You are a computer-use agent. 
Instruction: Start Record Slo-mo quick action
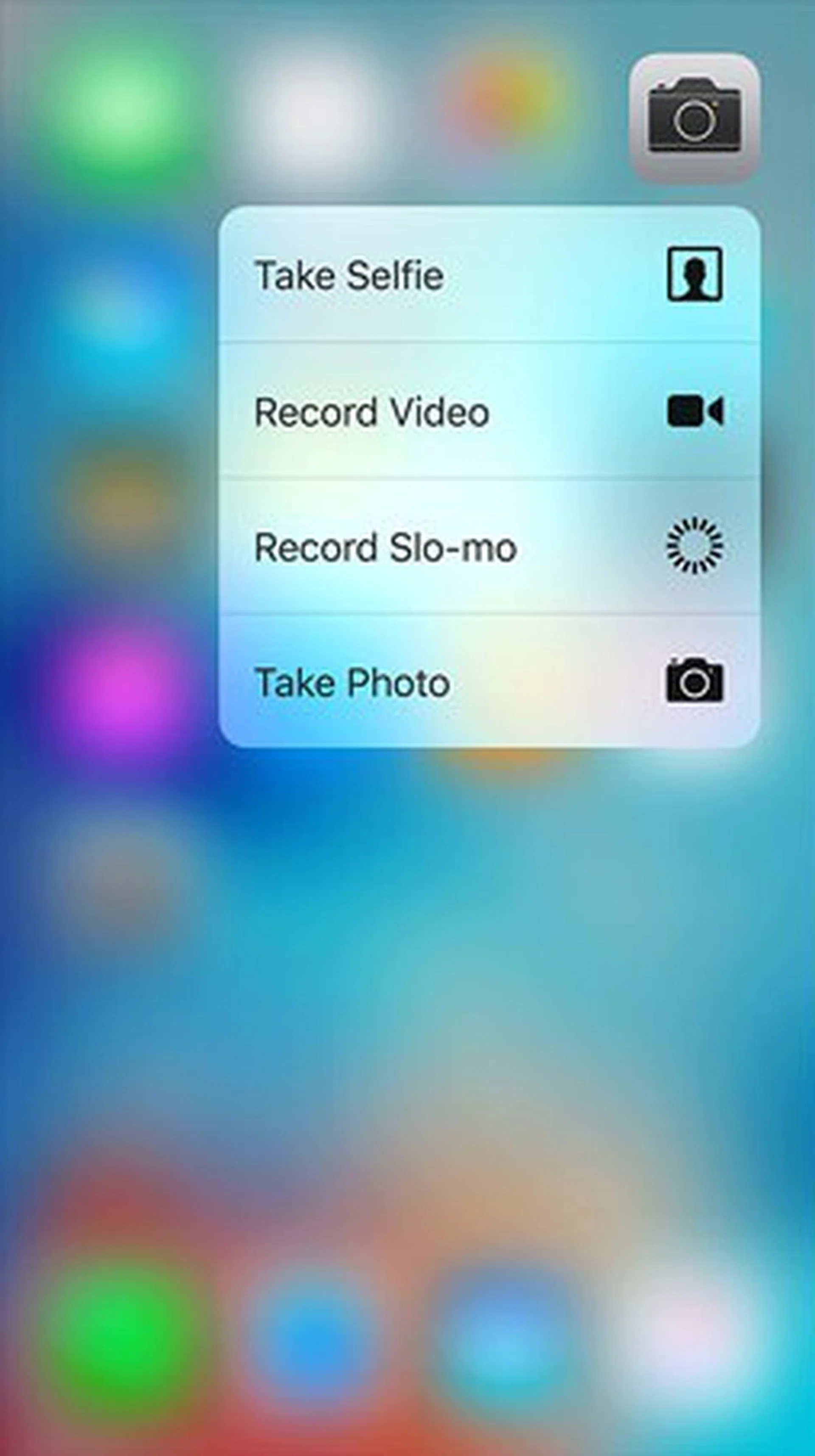coord(489,547)
